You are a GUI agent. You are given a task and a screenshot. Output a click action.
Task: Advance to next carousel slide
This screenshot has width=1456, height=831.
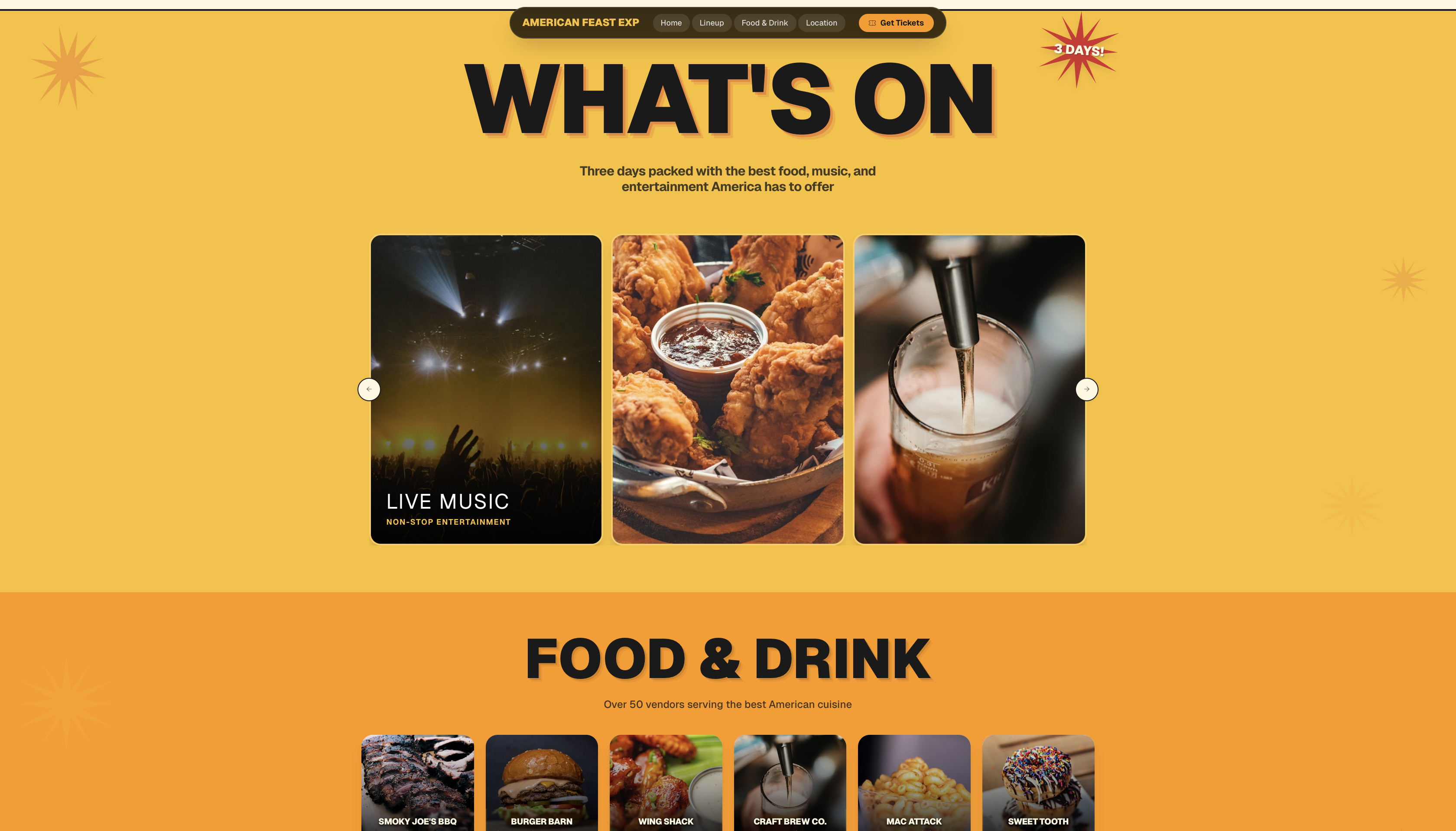(1086, 389)
